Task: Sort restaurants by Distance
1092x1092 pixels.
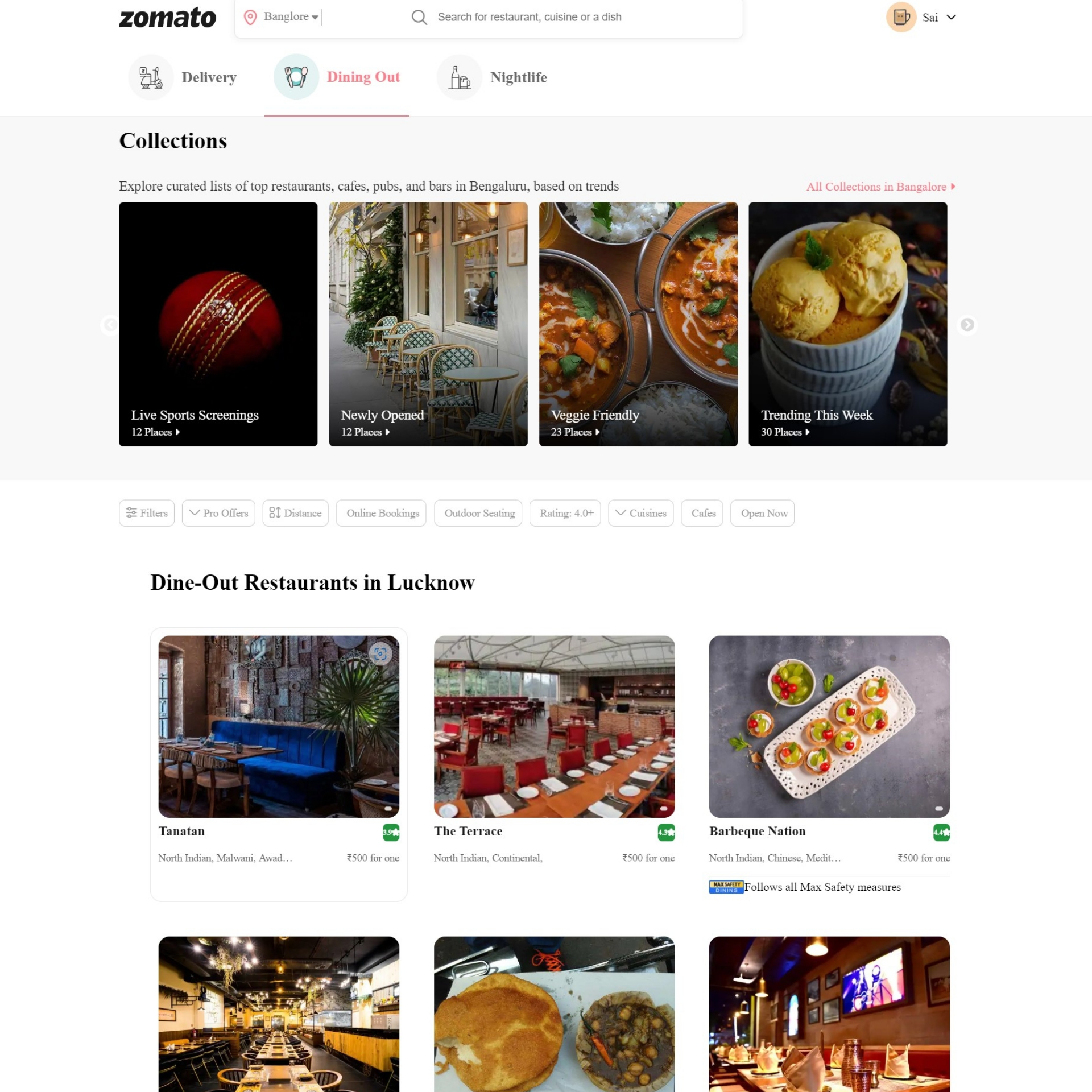Action: 295,513
